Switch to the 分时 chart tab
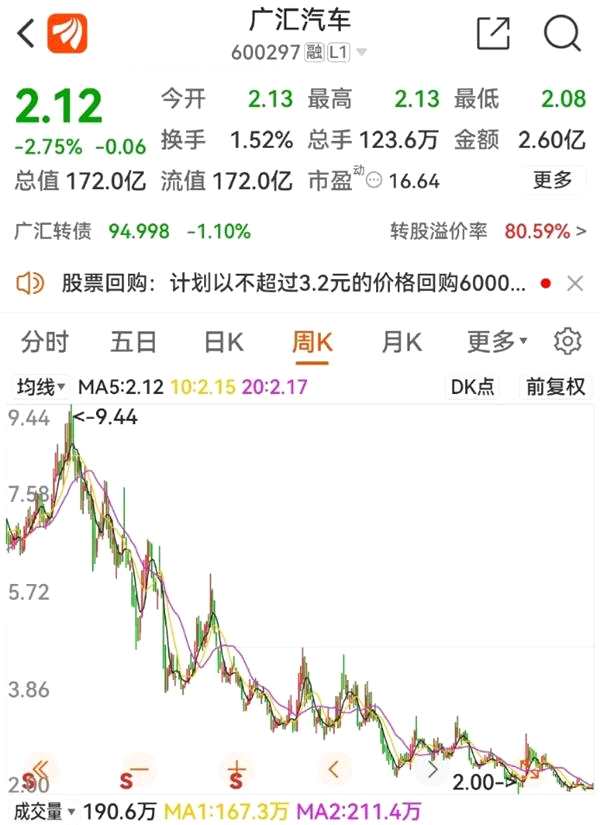 (44, 342)
